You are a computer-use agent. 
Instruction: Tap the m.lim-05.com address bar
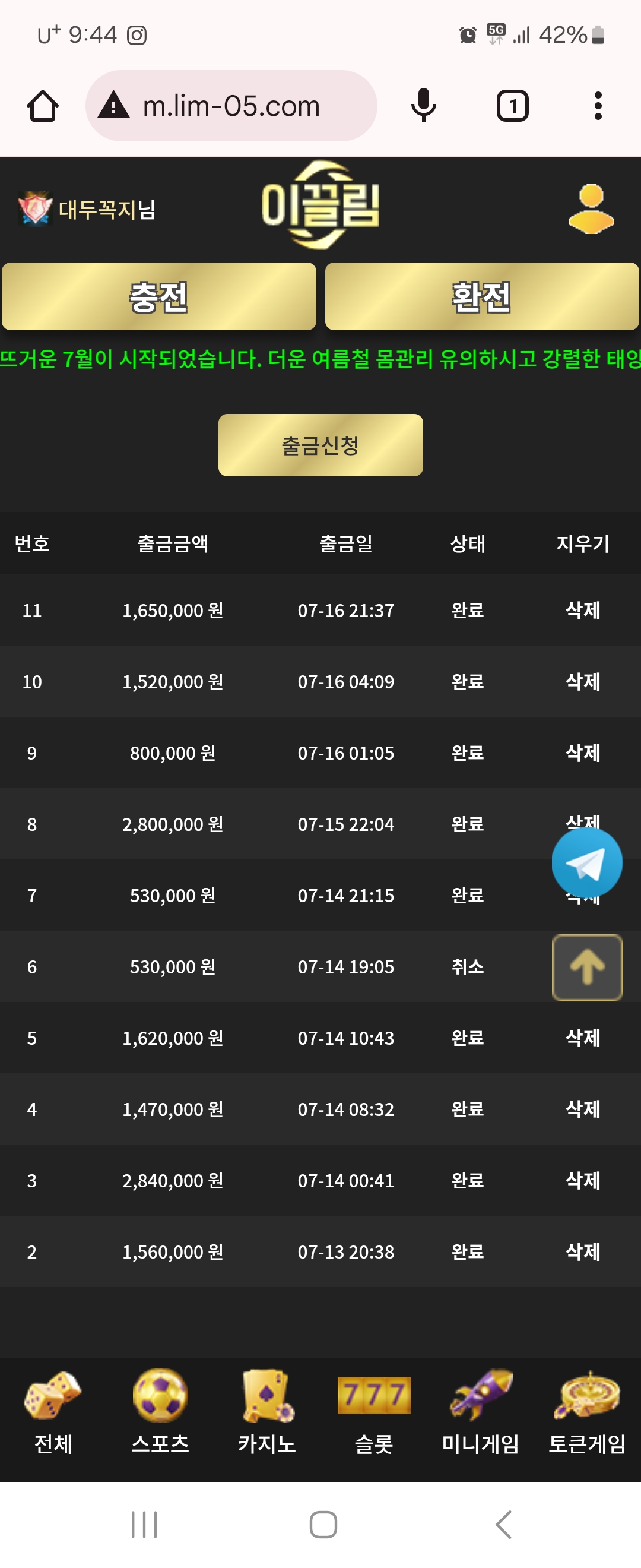(231, 106)
